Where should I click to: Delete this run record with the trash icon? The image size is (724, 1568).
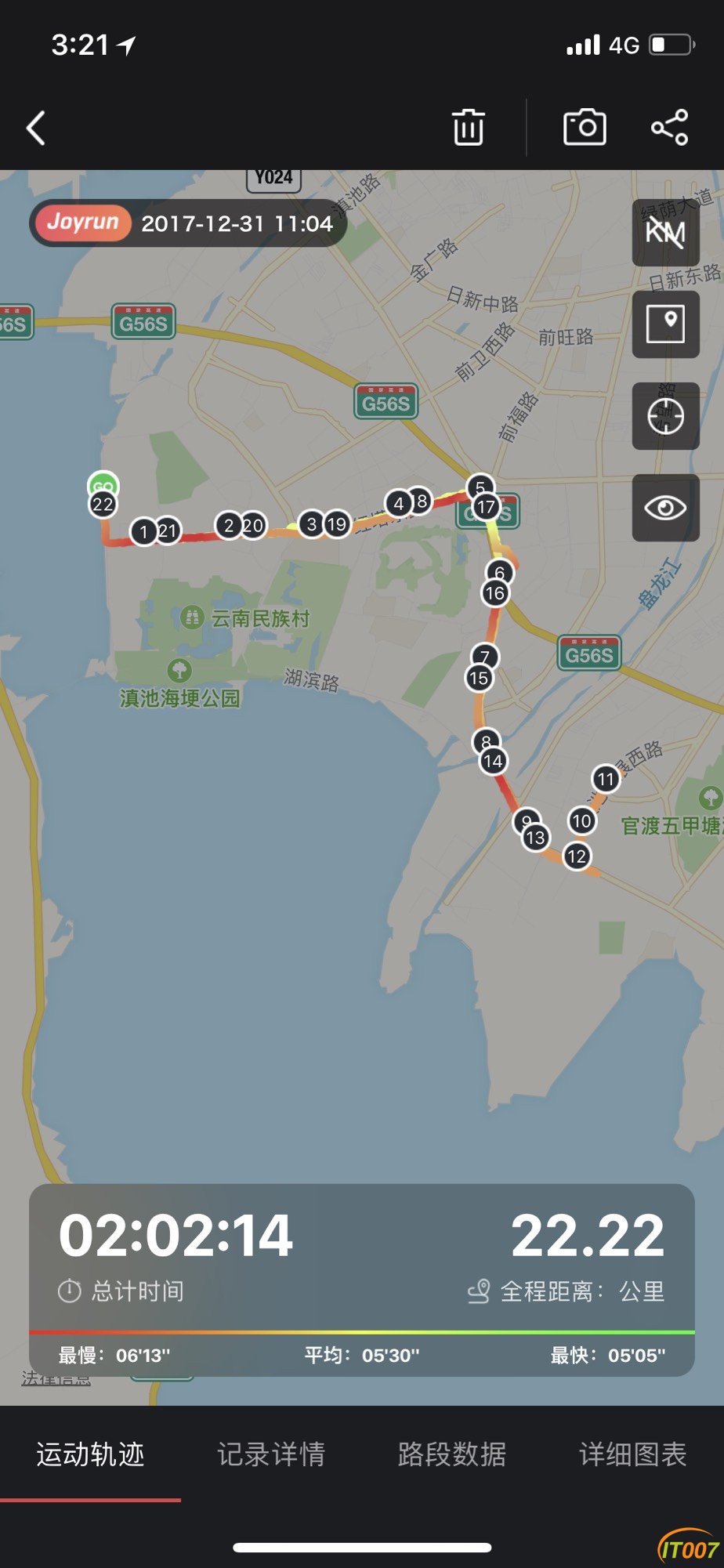click(468, 128)
